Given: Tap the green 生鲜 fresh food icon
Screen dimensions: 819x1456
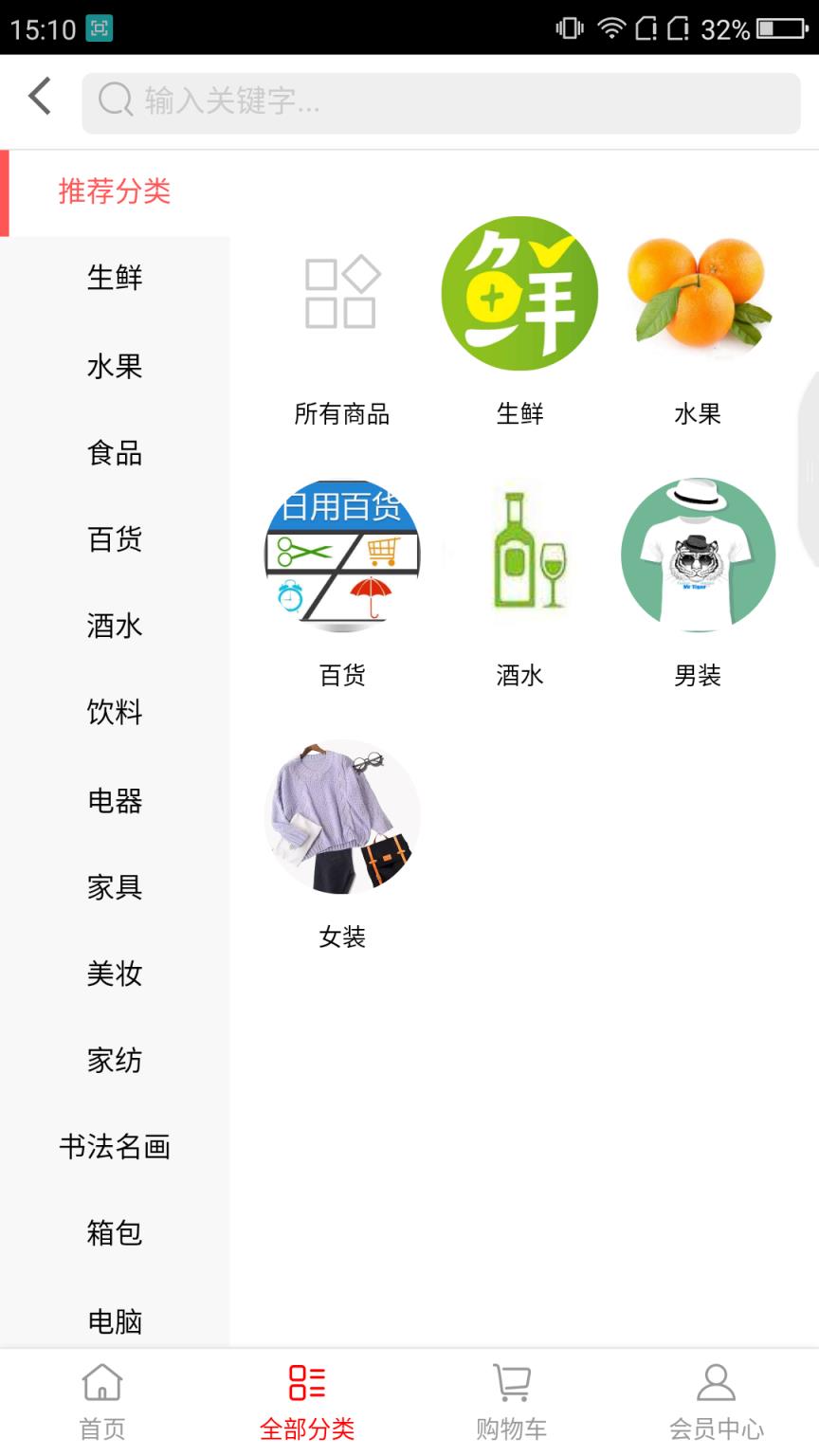Looking at the screenshot, I should coord(519,294).
